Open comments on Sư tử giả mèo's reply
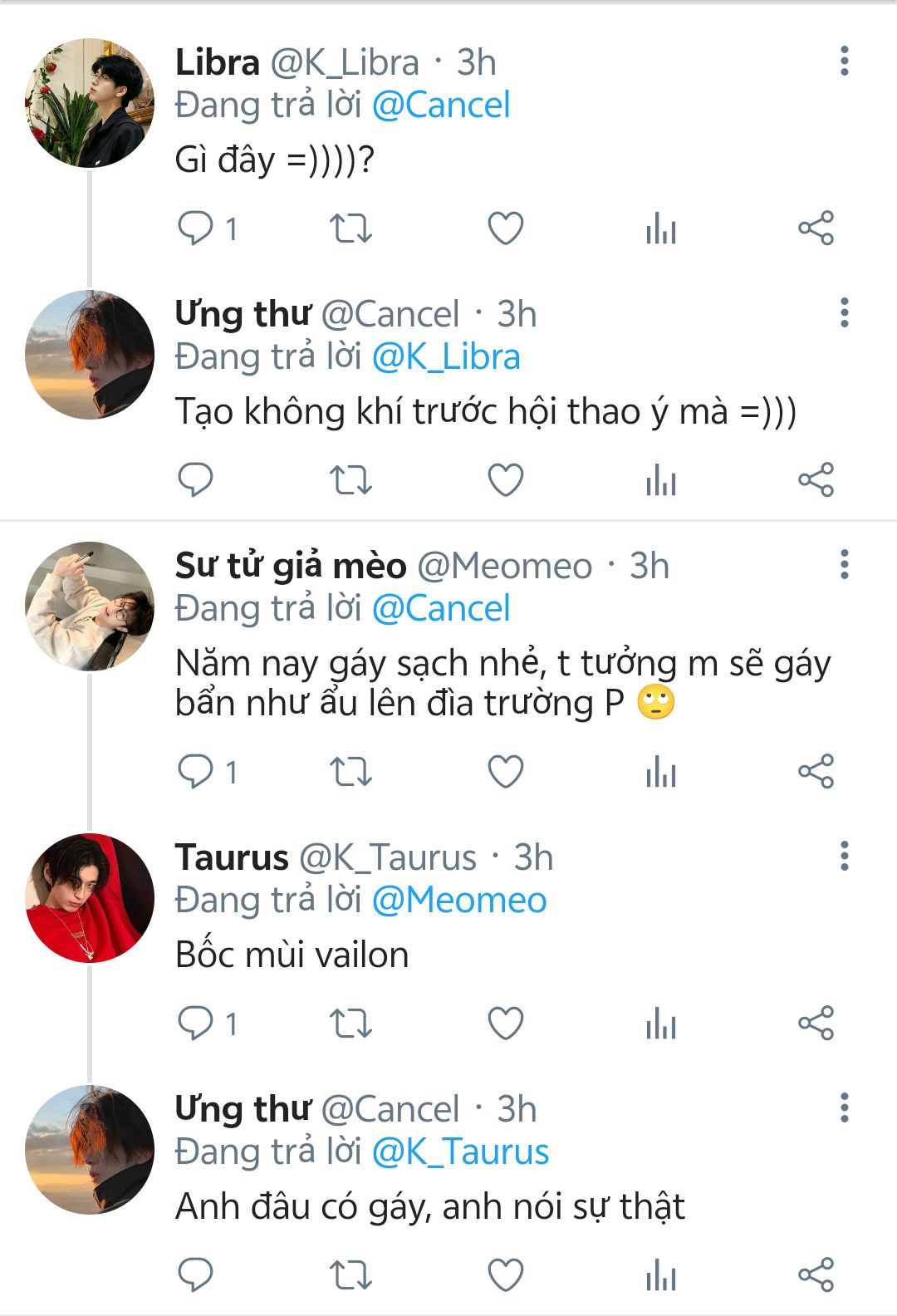 click(196, 772)
